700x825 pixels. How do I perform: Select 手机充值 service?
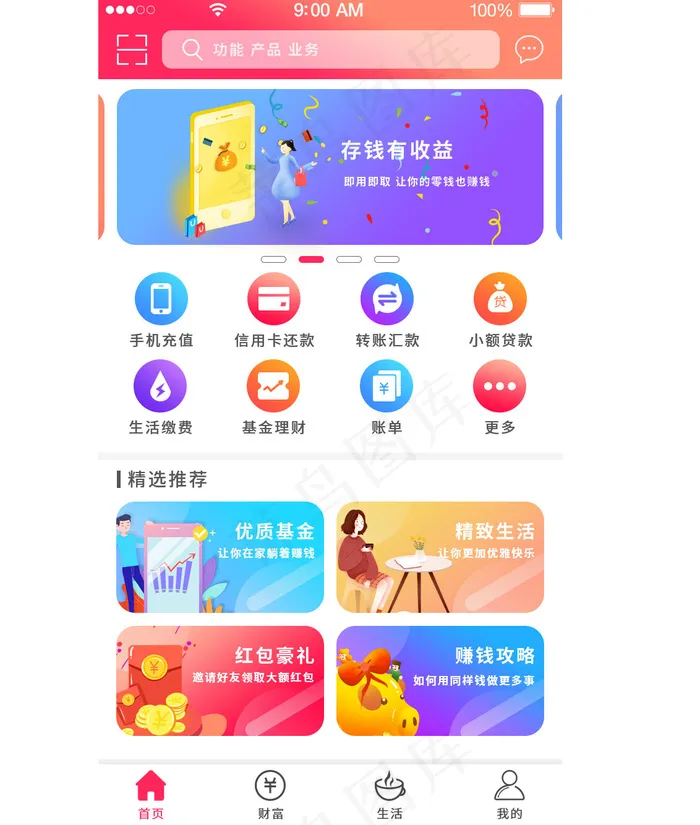[x=161, y=310]
